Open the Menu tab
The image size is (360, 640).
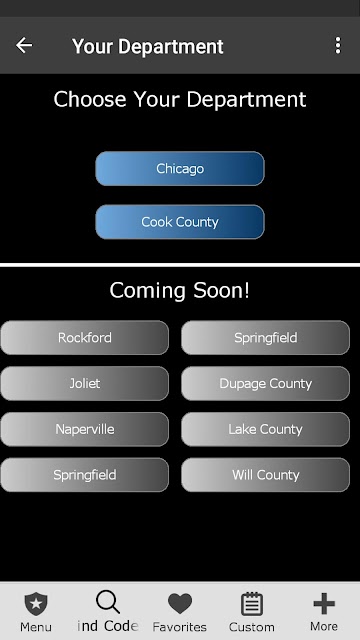(36, 611)
